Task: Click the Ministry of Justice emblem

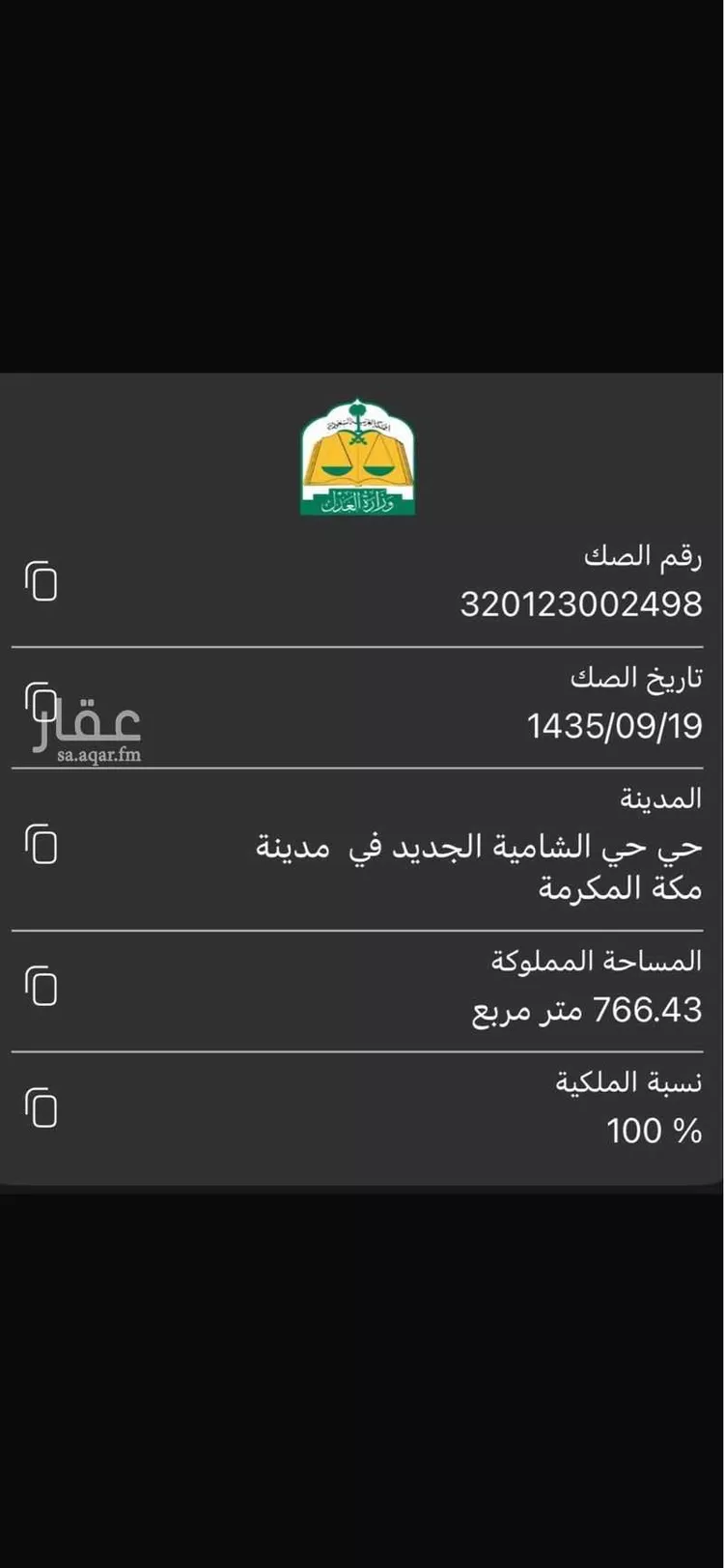Action: [358, 459]
